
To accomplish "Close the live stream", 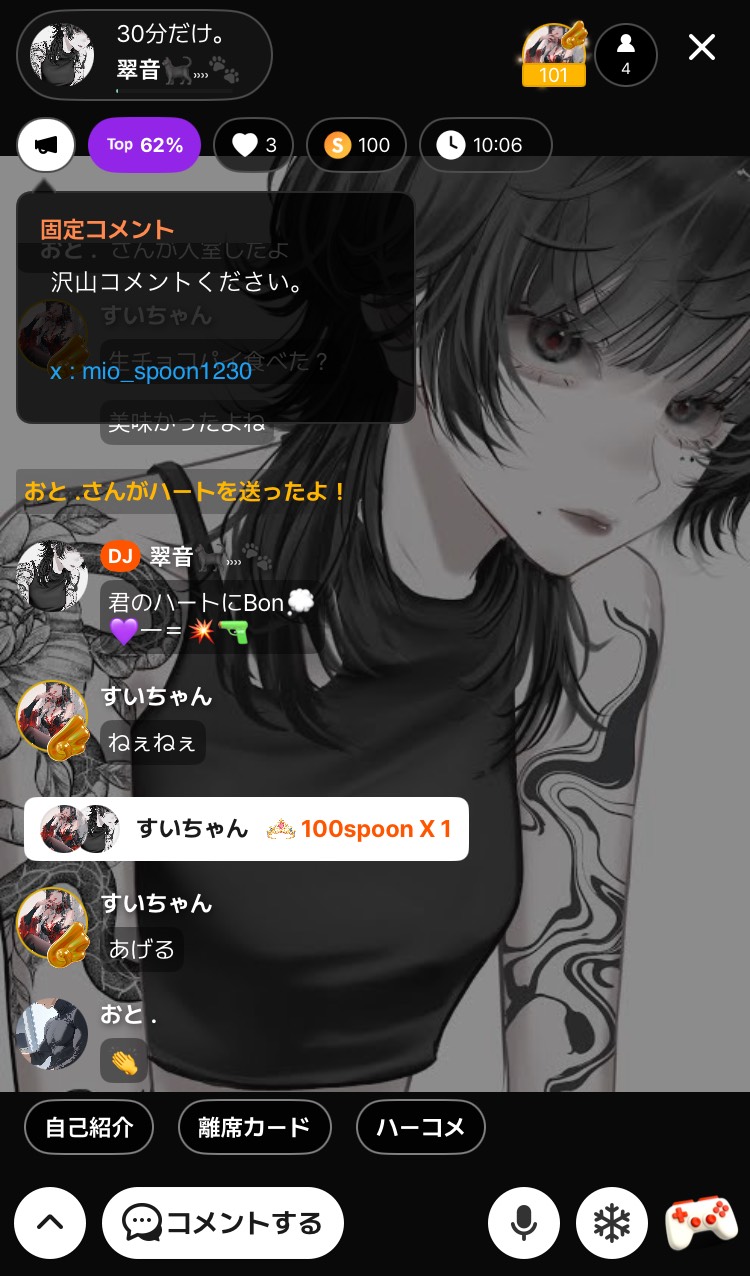I will click(x=702, y=47).
